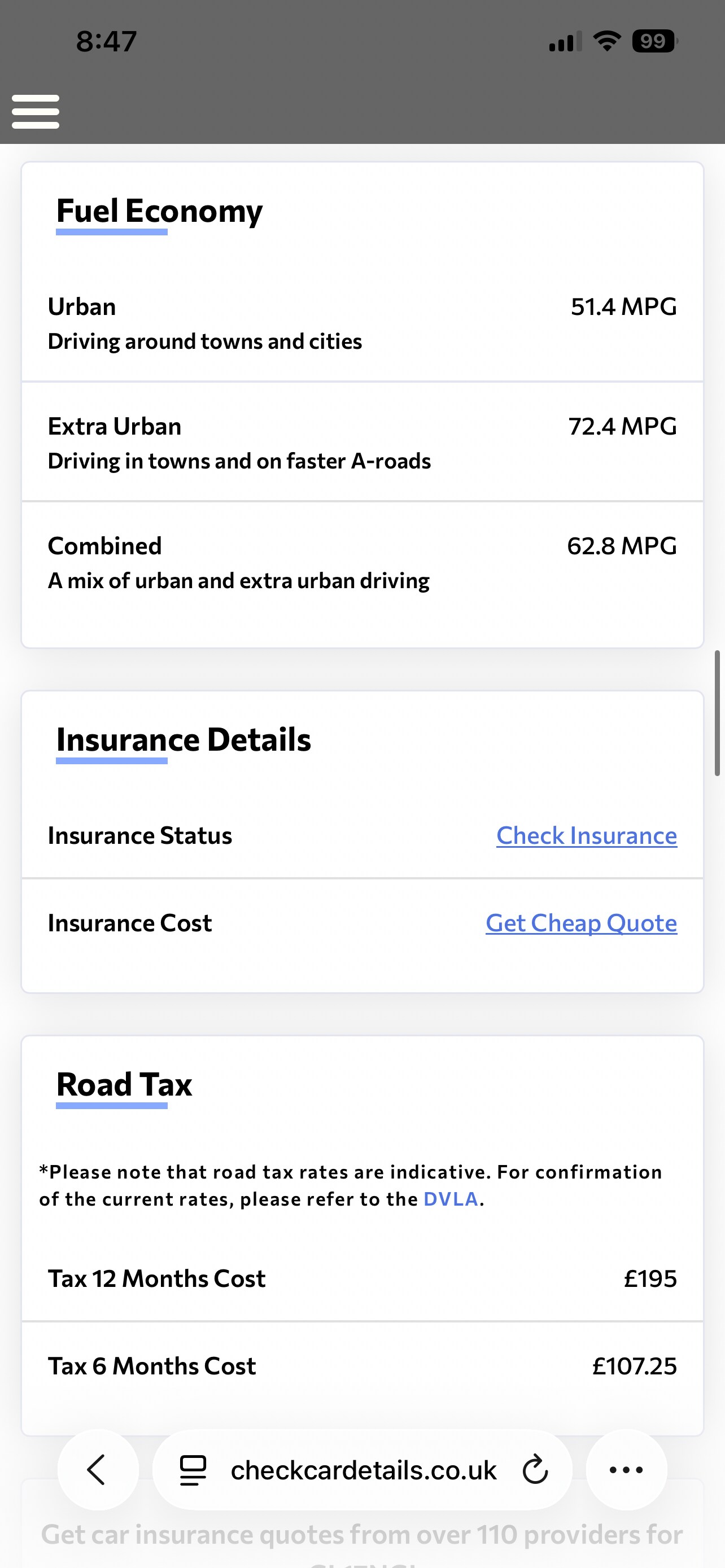Open the page settings icon in address bar

click(193, 1470)
